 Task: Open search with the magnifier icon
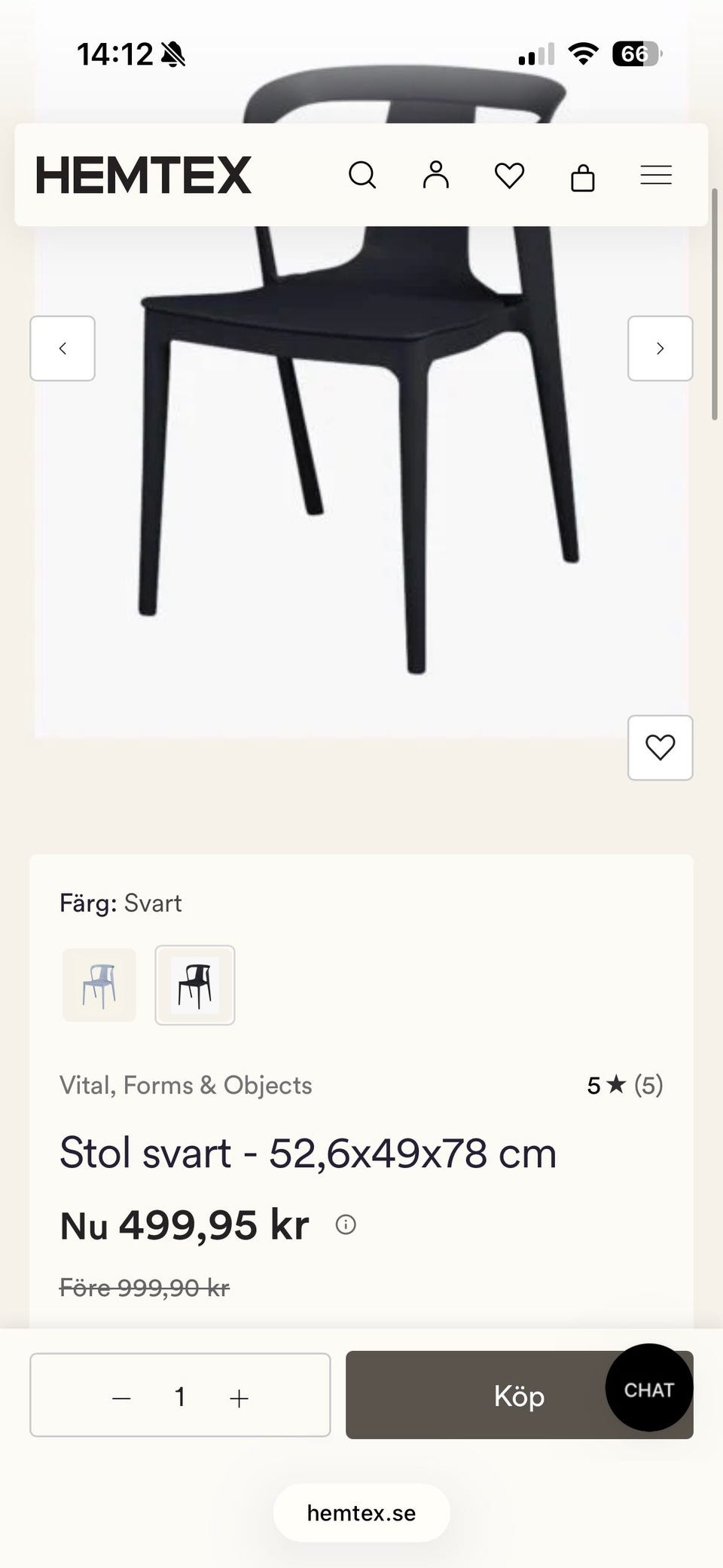coord(362,175)
